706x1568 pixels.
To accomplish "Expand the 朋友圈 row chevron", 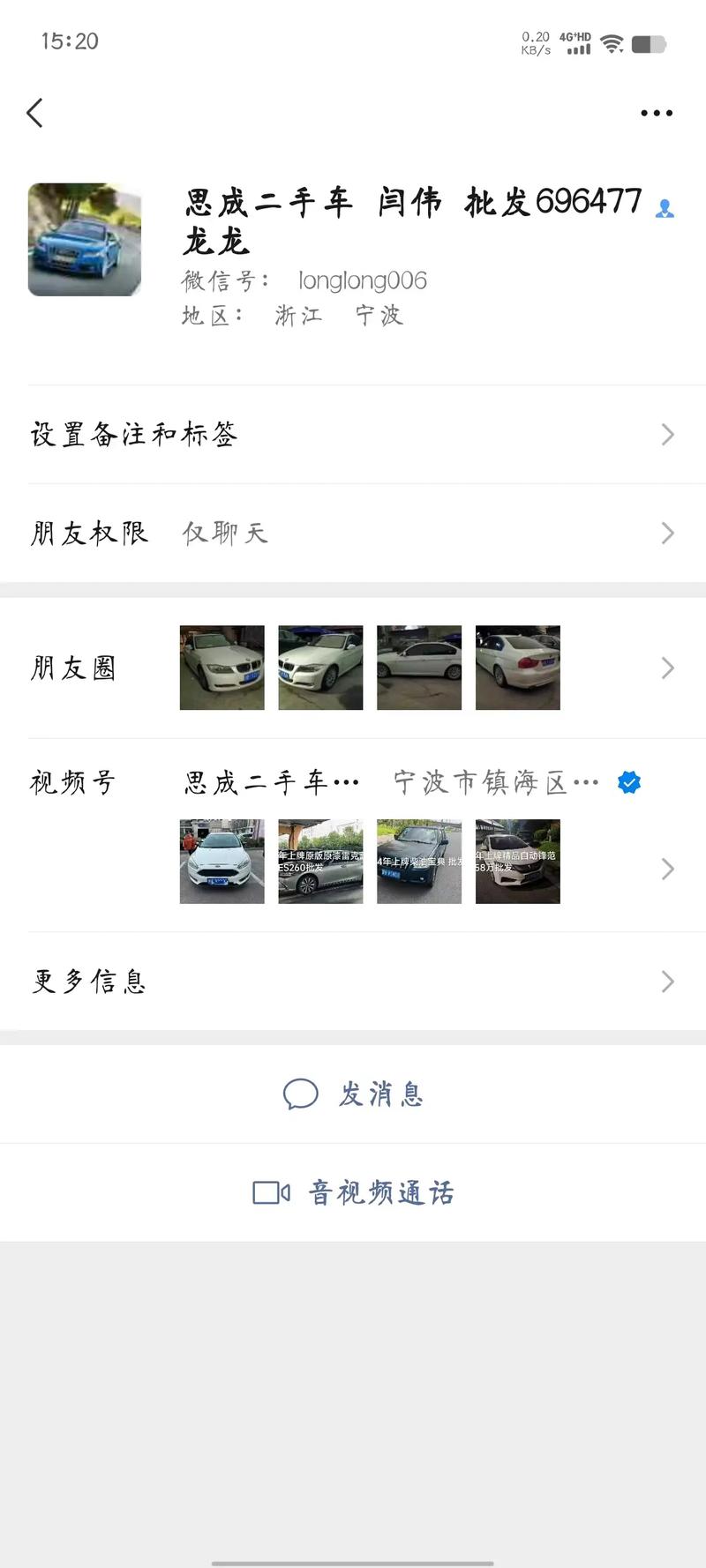I will (x=668, y=668).
